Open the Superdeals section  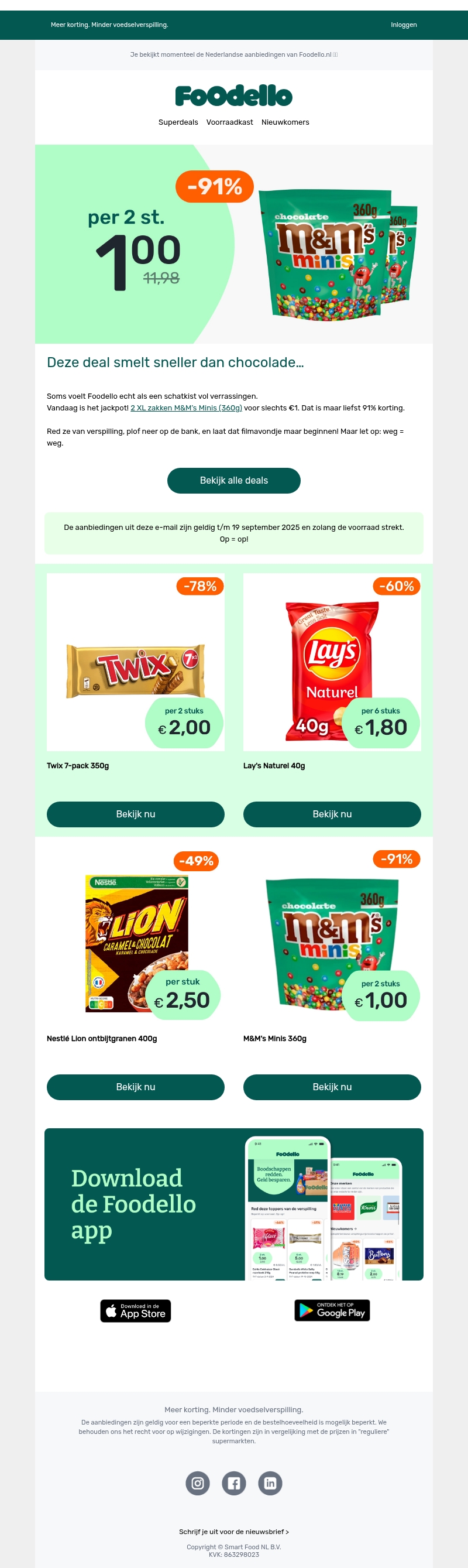click(178, 122)
